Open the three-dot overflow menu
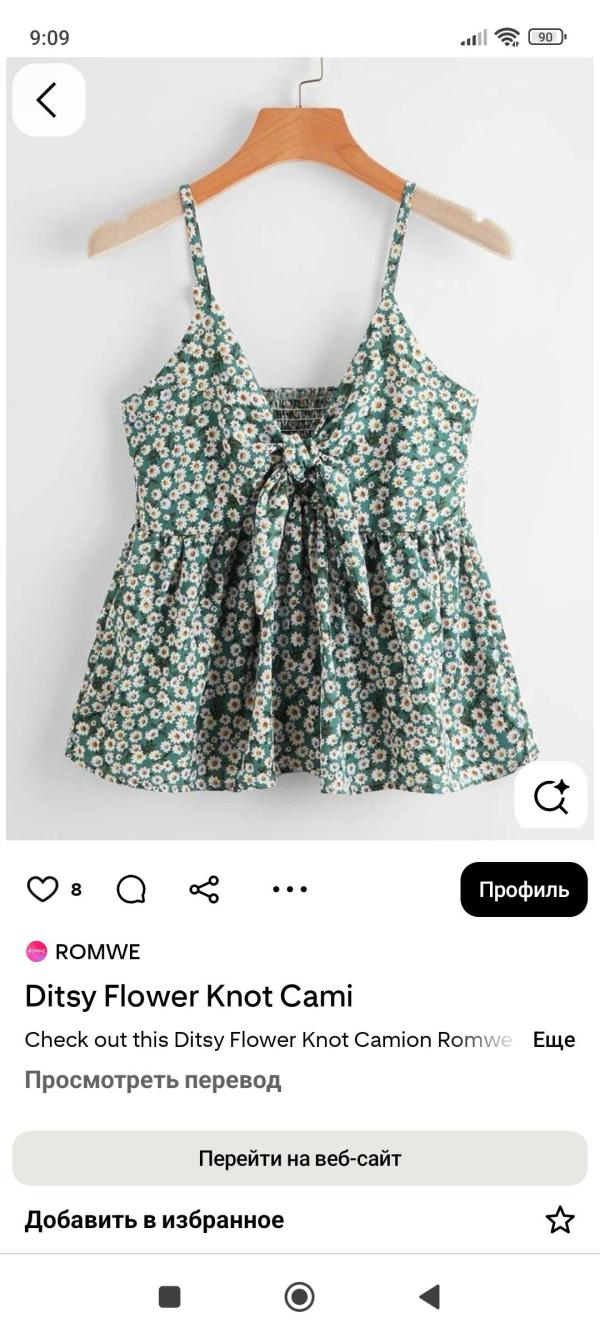600x1332 pixels. click(290, 889)
